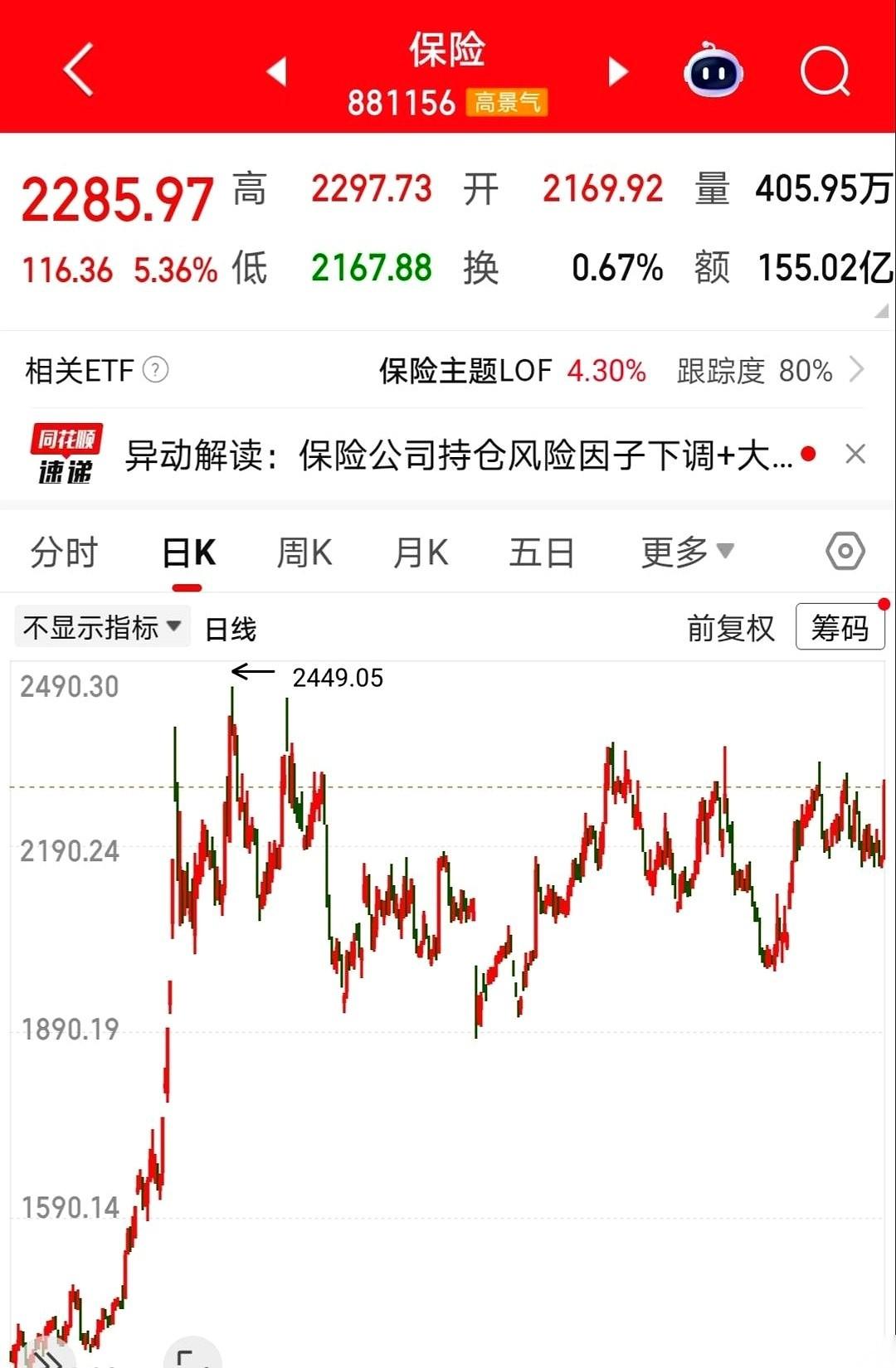Read the 异动解读 news announcement
The width and height of the screenshot is (896, 1368).
point(456,454)
